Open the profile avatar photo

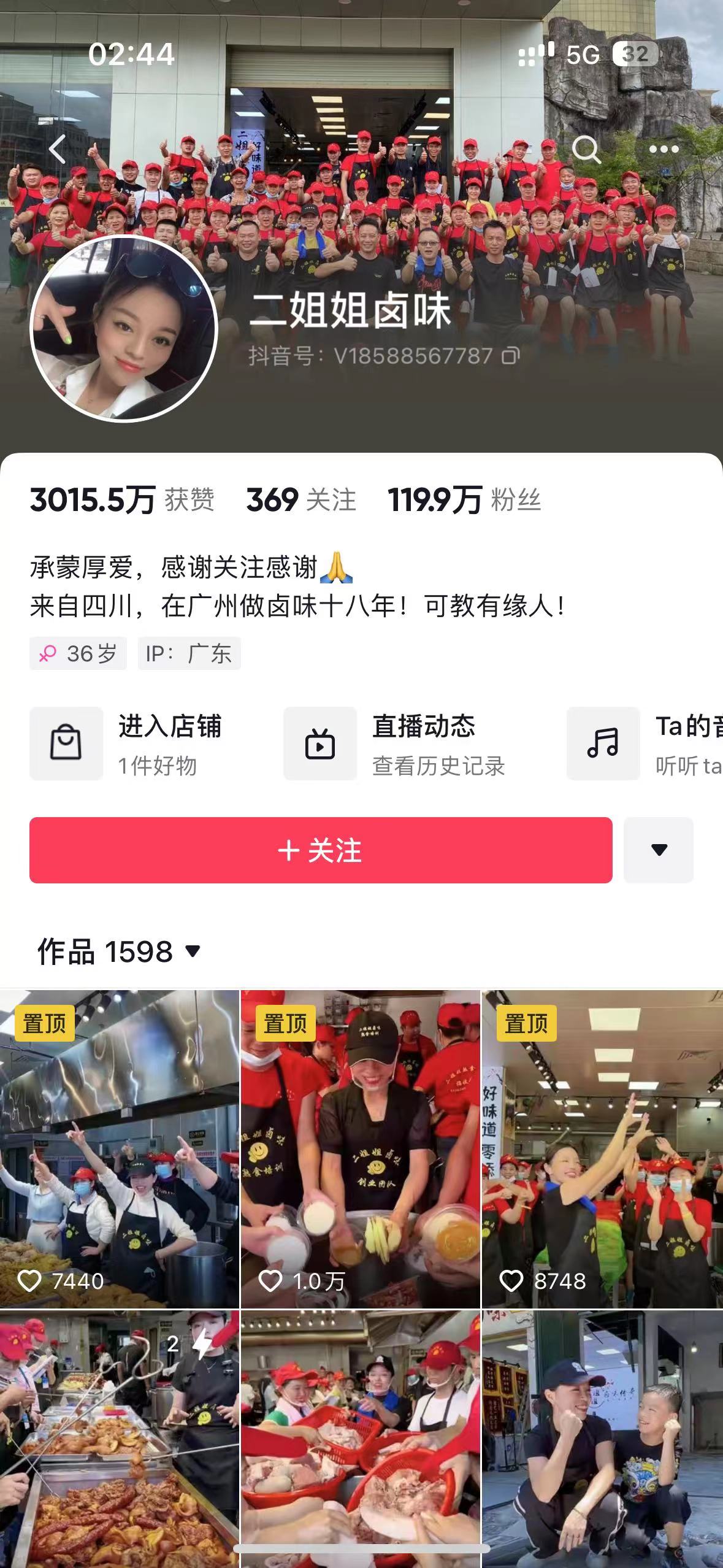point(124,329)
